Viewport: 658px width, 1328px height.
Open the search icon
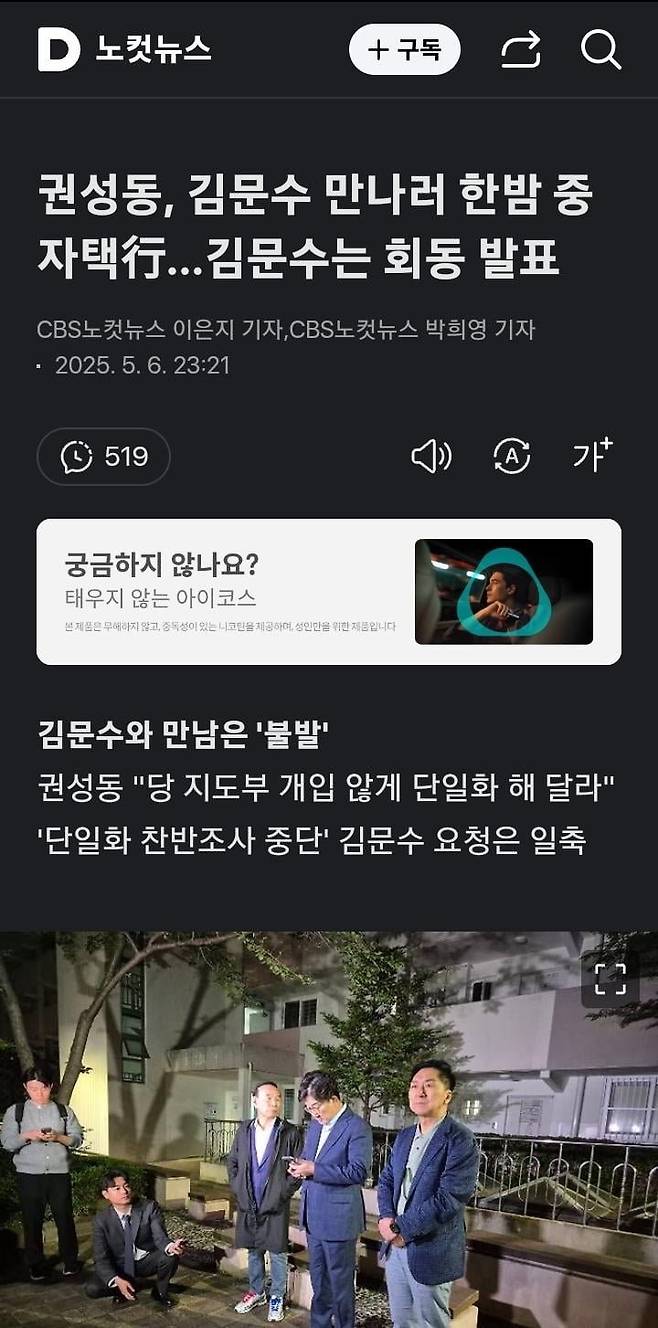coord(600,50)
